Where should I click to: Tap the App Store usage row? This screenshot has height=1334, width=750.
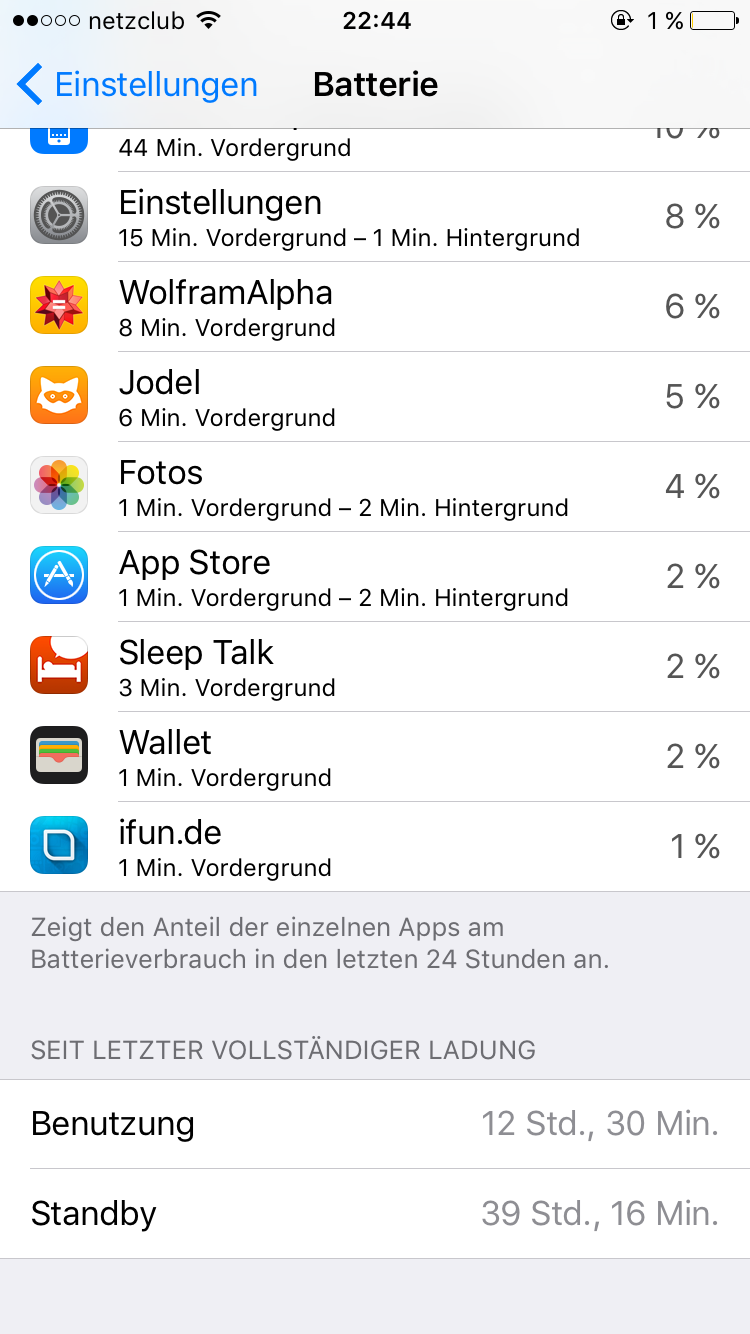point(375,577)
